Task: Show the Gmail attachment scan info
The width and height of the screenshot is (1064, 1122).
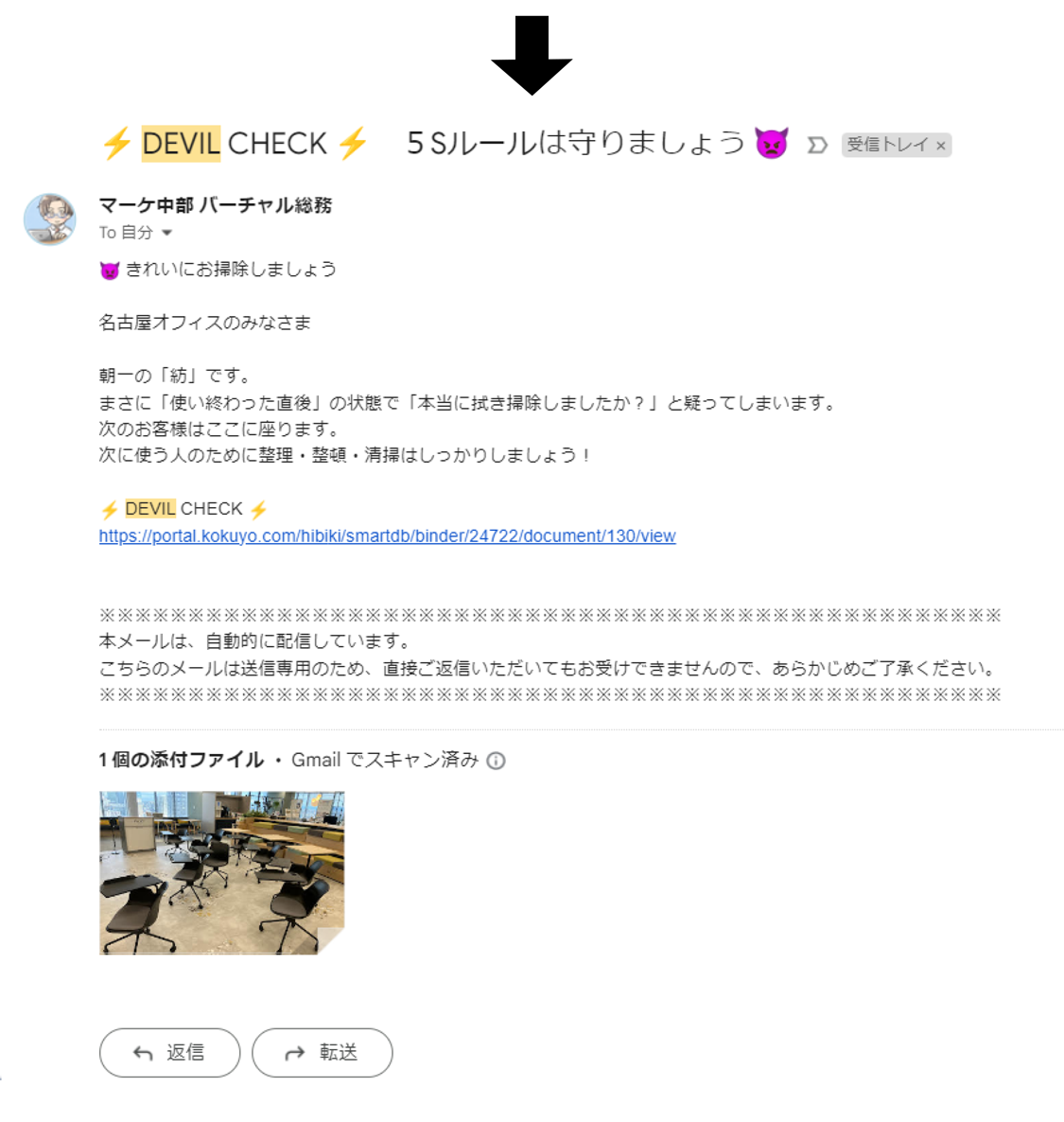Action: click(496, 761)
